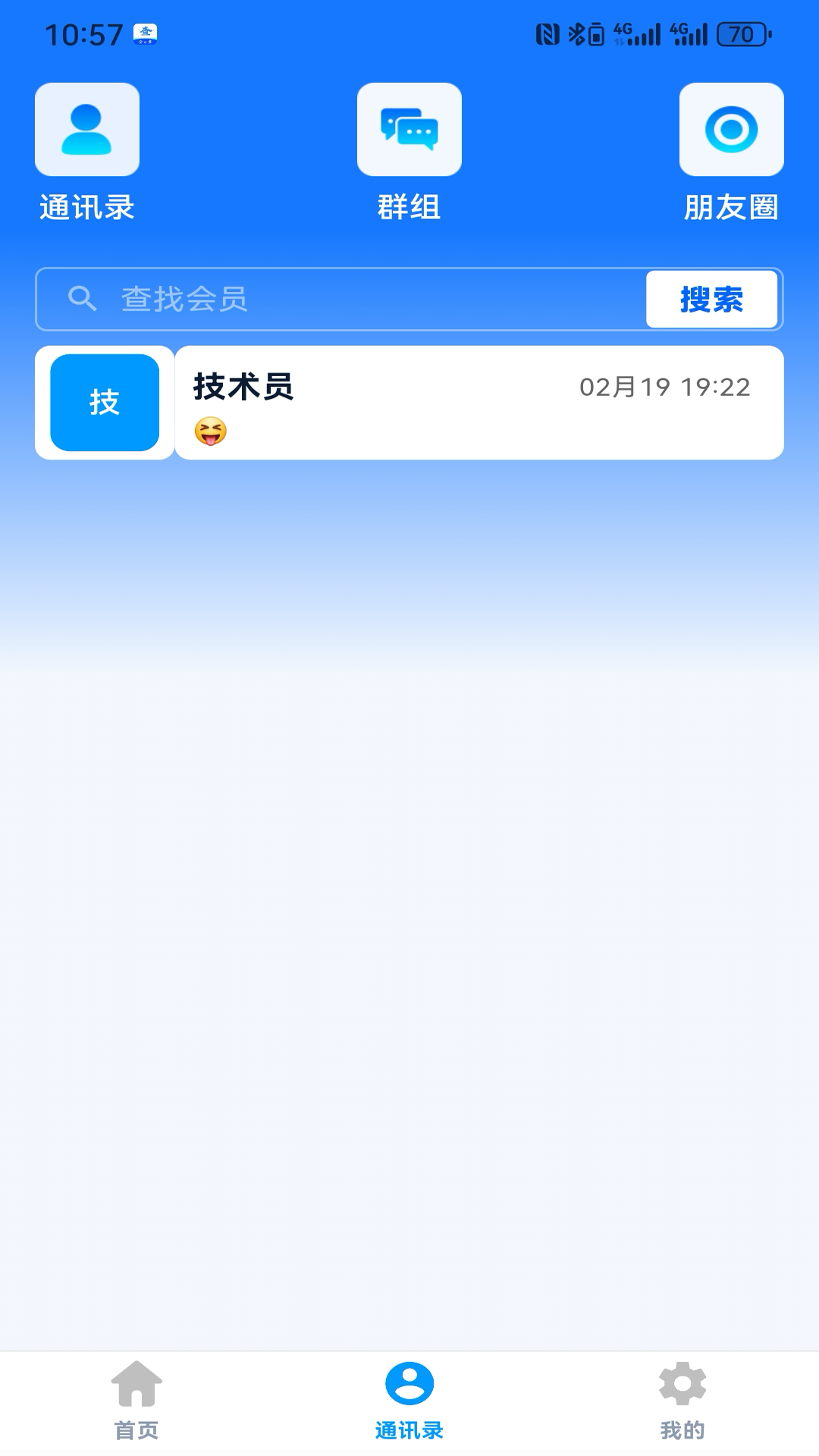
Task: Click the magnifier search icon
Action: pos(82,298)
